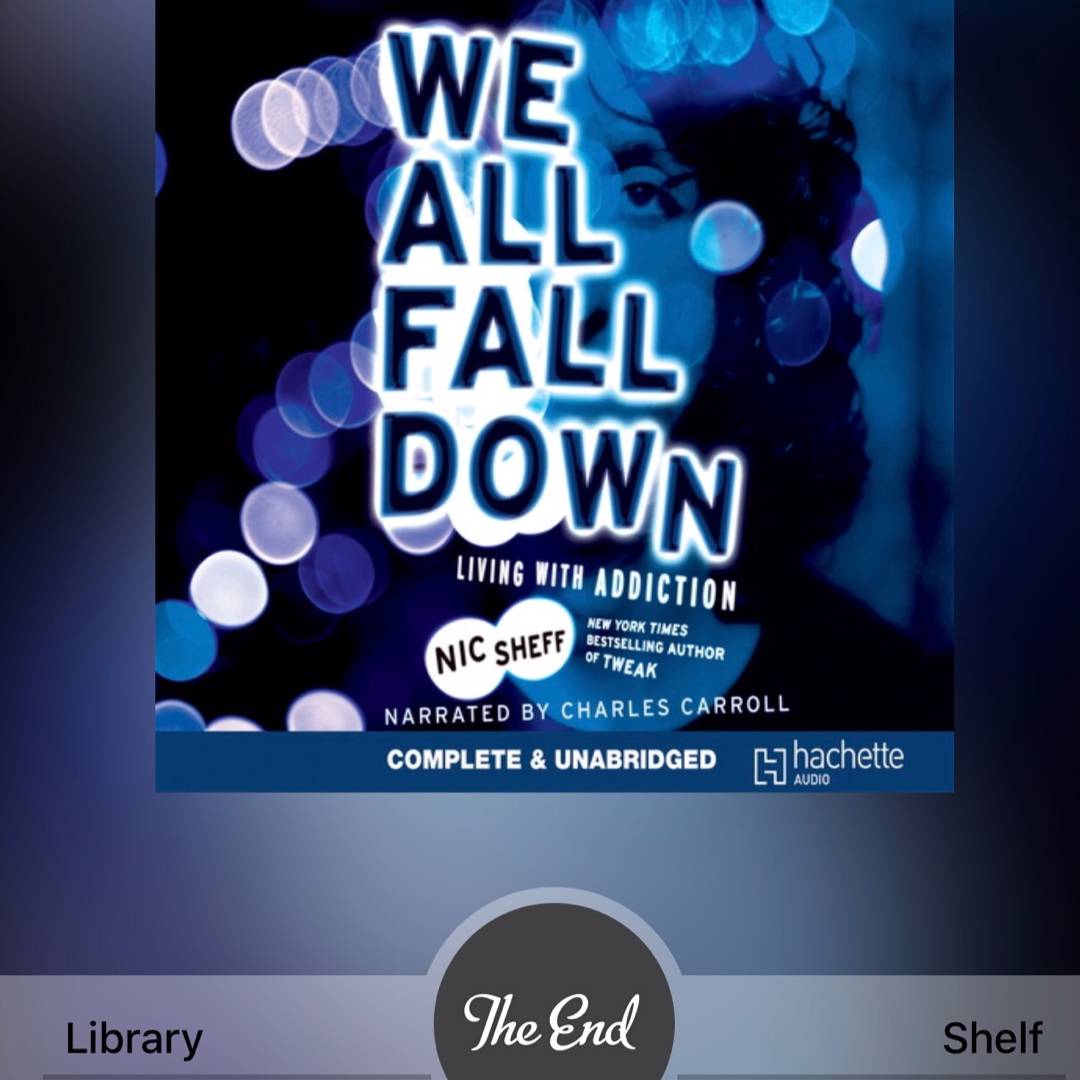Open the Library tab
The width and height of the screenshot is (1080, 1080).
pyautogui.click(x=134, y=1038)
